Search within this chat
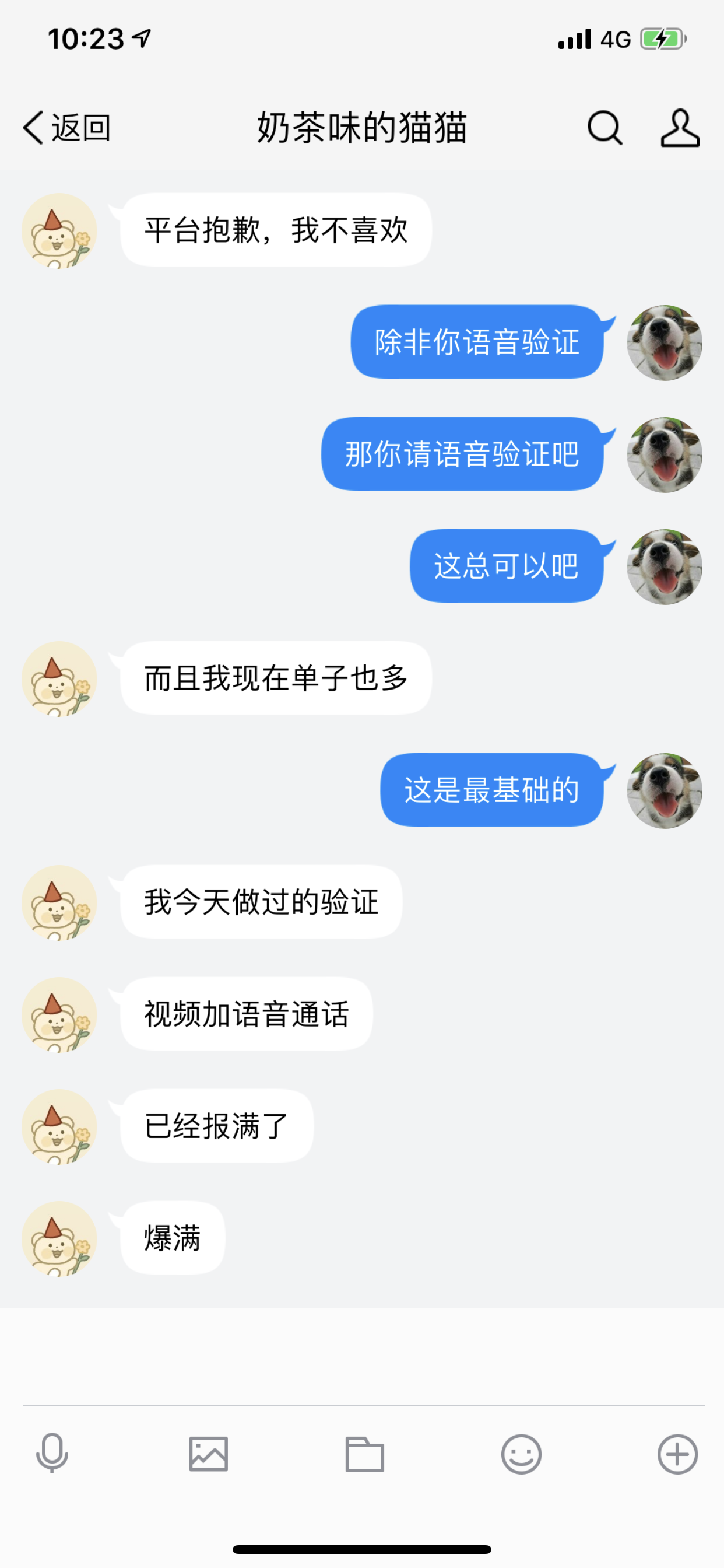The height and width of the screenshot is (1568, 724). click(x=604, y=128)
